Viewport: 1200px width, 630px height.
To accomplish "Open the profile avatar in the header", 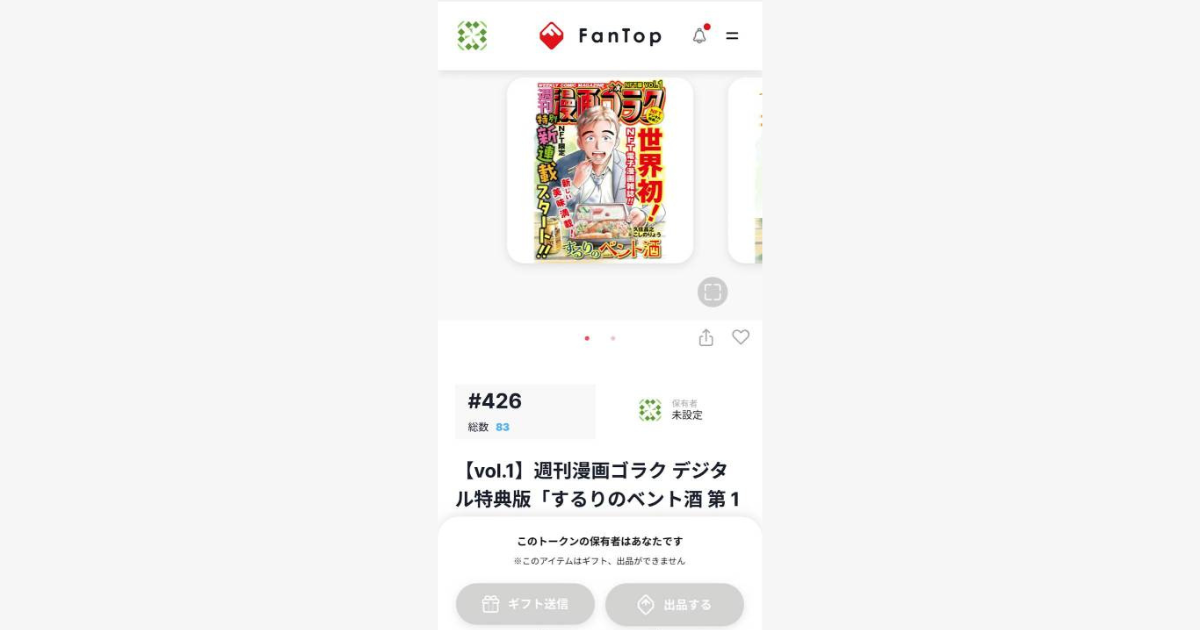I will tap(472, 36).
